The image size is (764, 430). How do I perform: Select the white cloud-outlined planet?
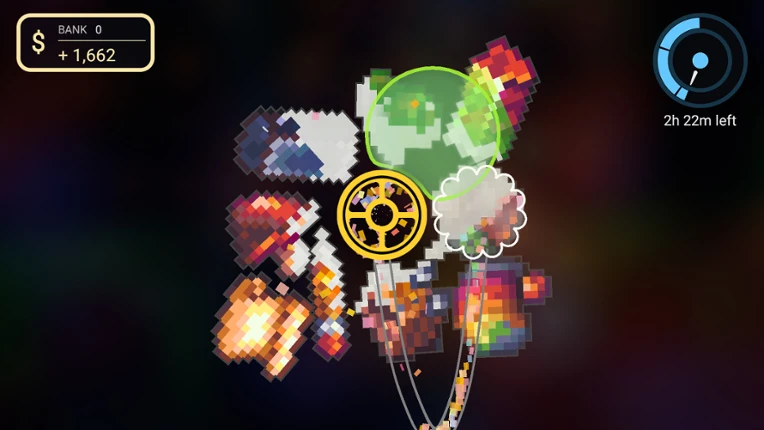pos(479,212)
